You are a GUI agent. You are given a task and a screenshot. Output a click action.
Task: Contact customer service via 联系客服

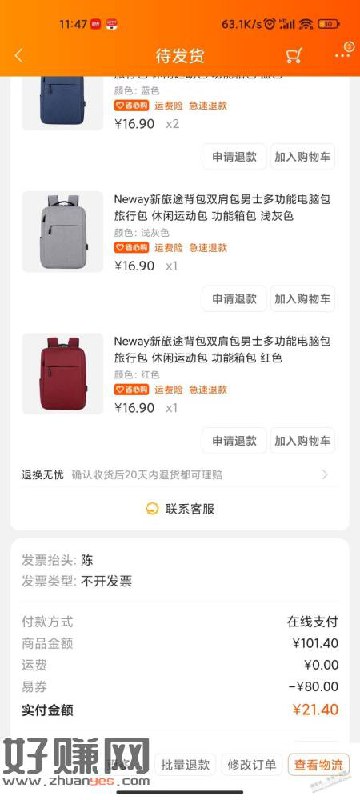coord(180,509)
